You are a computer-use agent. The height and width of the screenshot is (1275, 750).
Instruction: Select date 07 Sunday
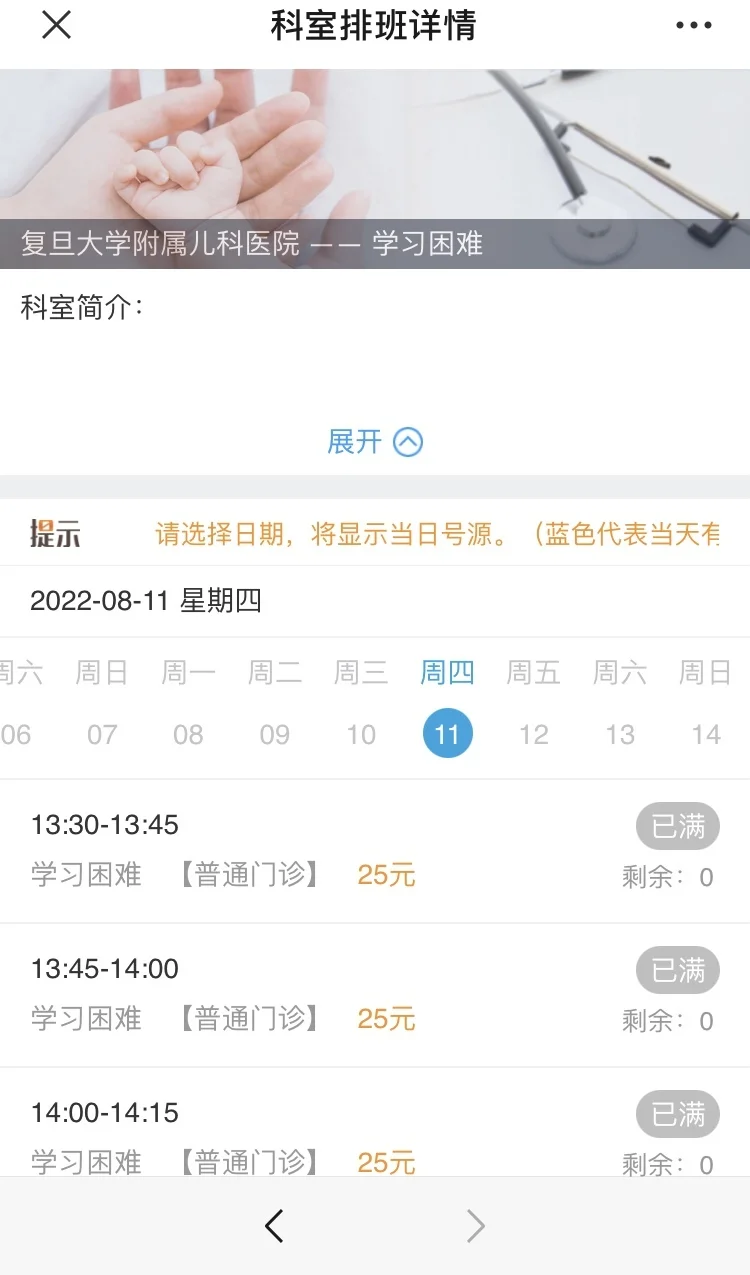[102, 735]
